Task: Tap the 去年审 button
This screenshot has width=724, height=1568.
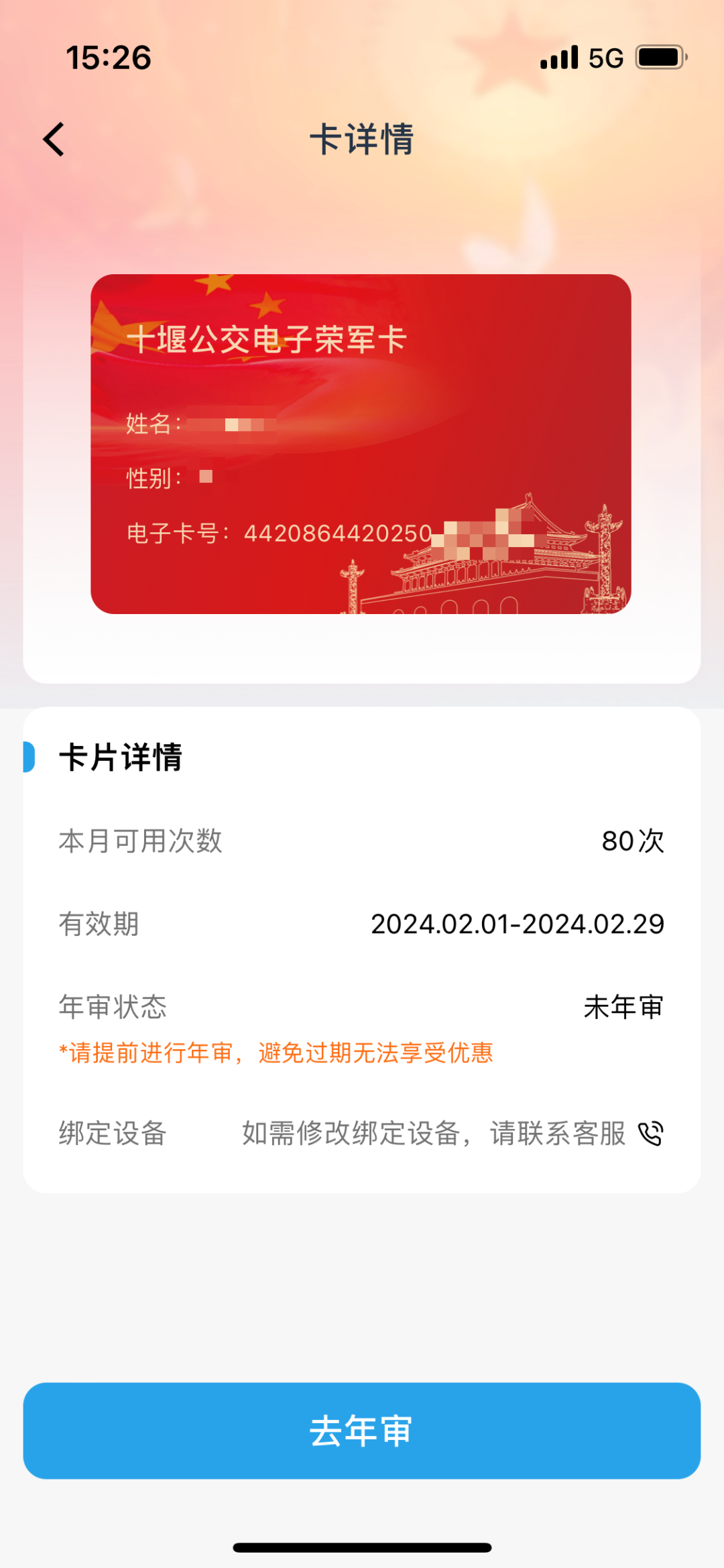Action: pyautogui.click(x=362, y=1431)
